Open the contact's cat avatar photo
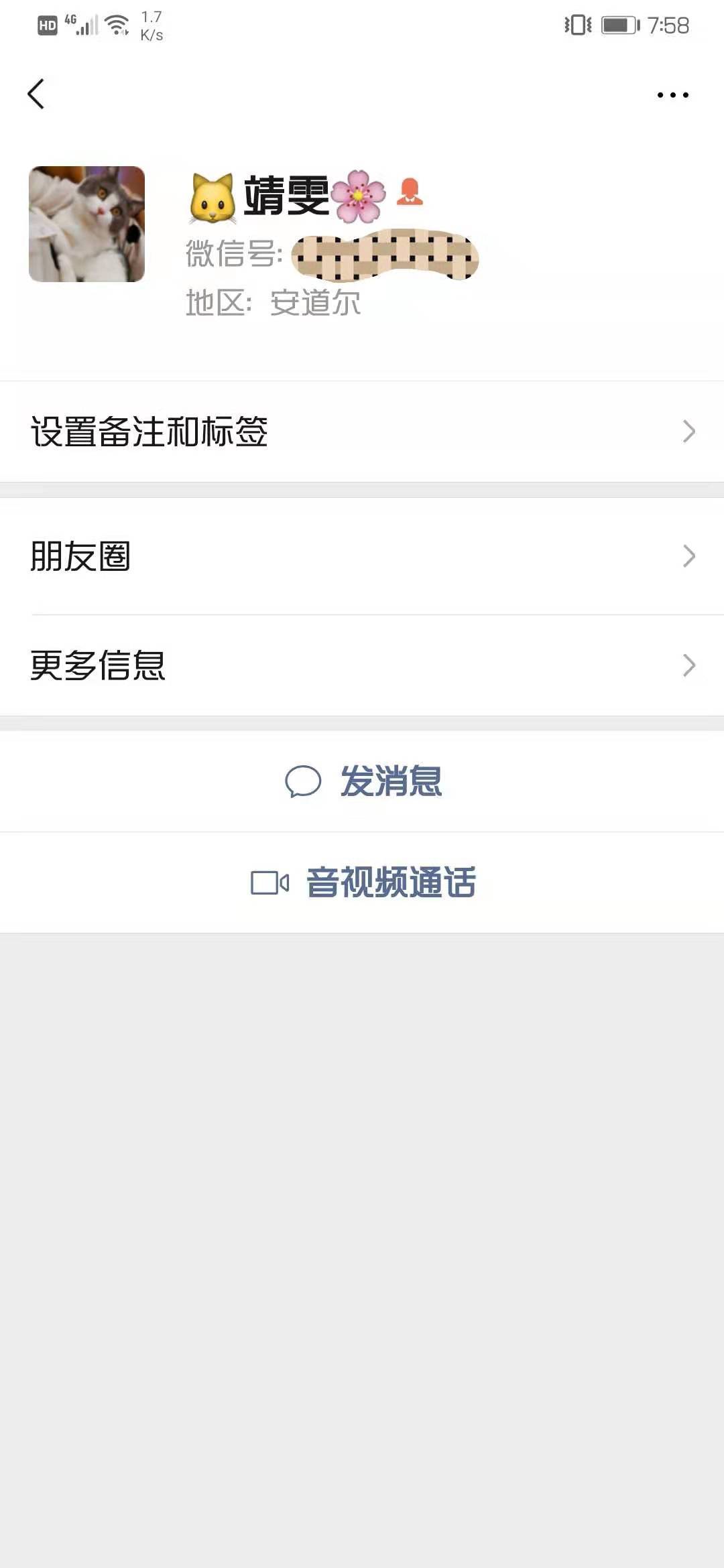The image size is (724, 1568). coord(86,225)
